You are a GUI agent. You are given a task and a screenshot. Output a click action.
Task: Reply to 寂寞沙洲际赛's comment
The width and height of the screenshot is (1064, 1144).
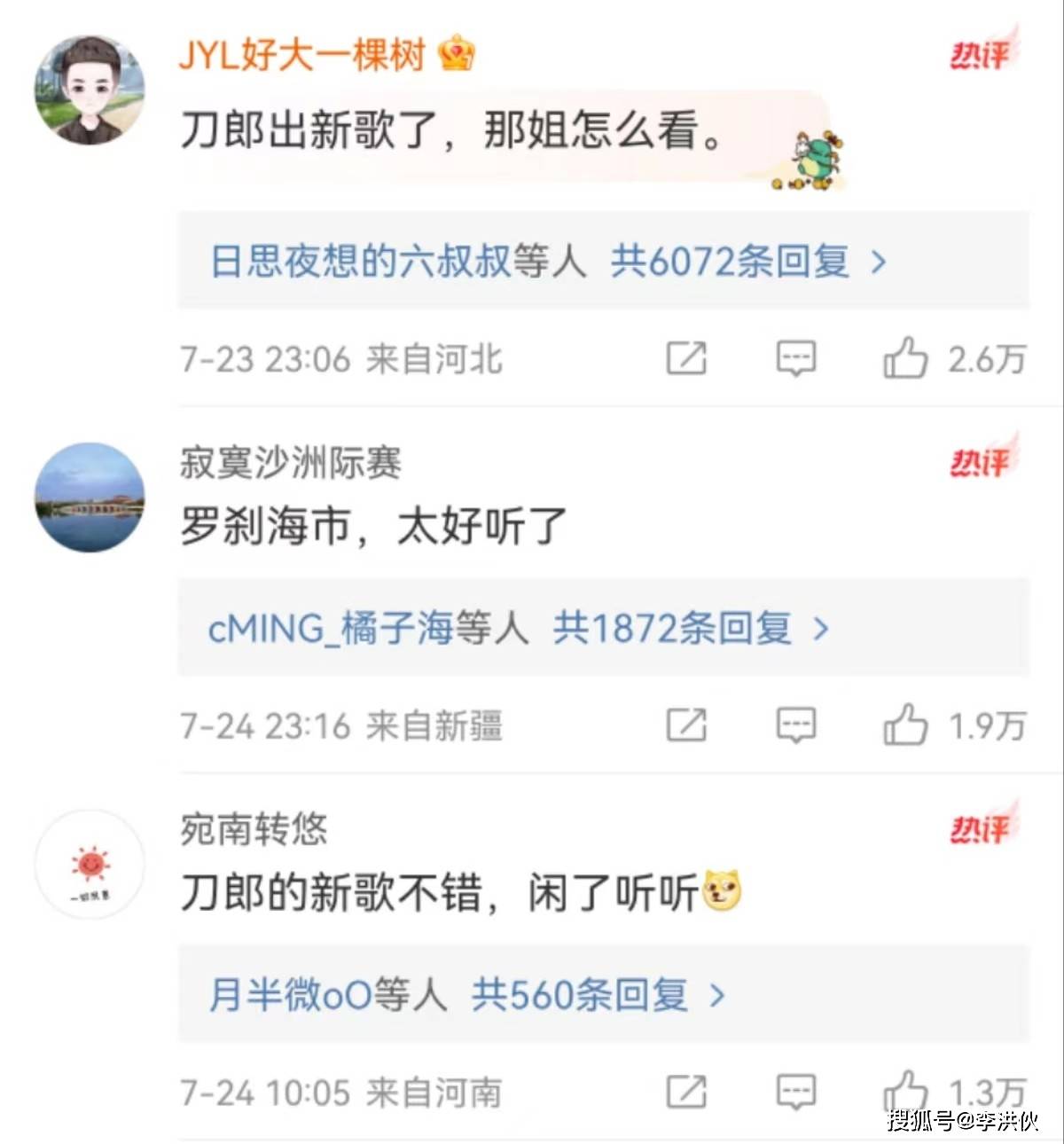pyautogui.click(x=795, y=725)
